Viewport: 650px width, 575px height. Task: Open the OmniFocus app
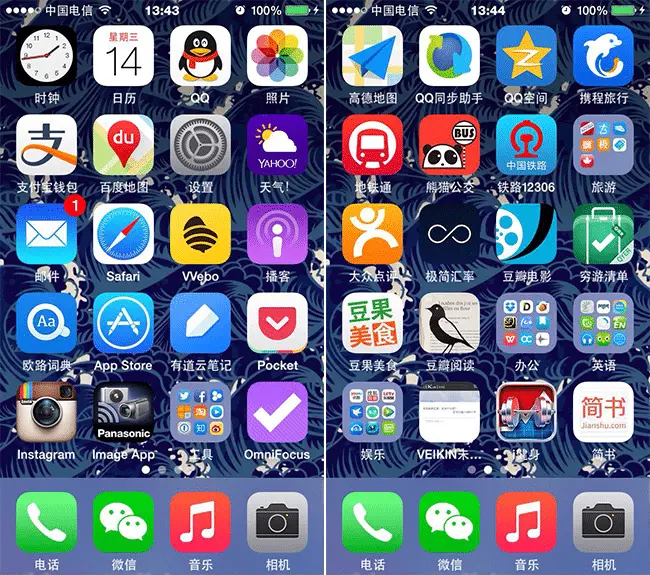point(277,412)
